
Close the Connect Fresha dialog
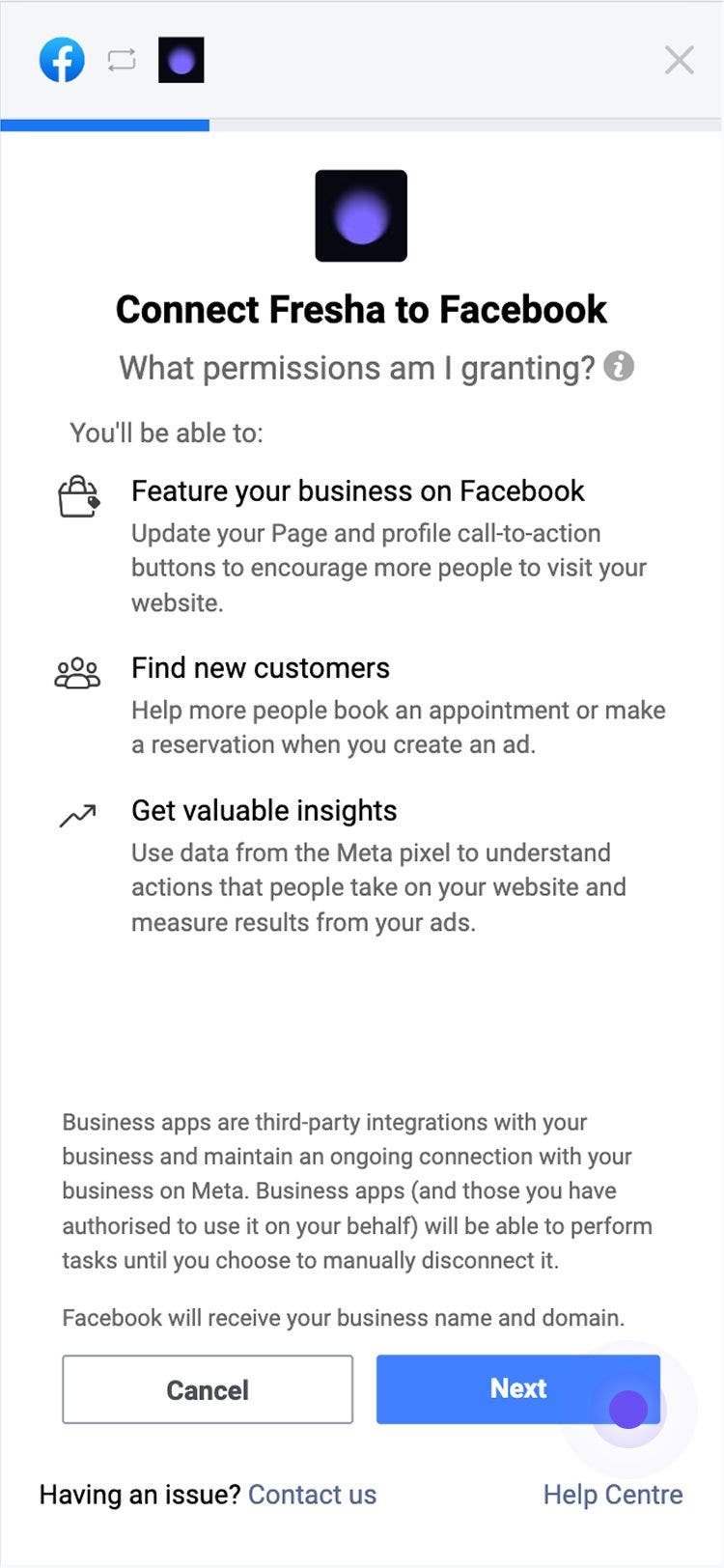click(x=679, y=60)
